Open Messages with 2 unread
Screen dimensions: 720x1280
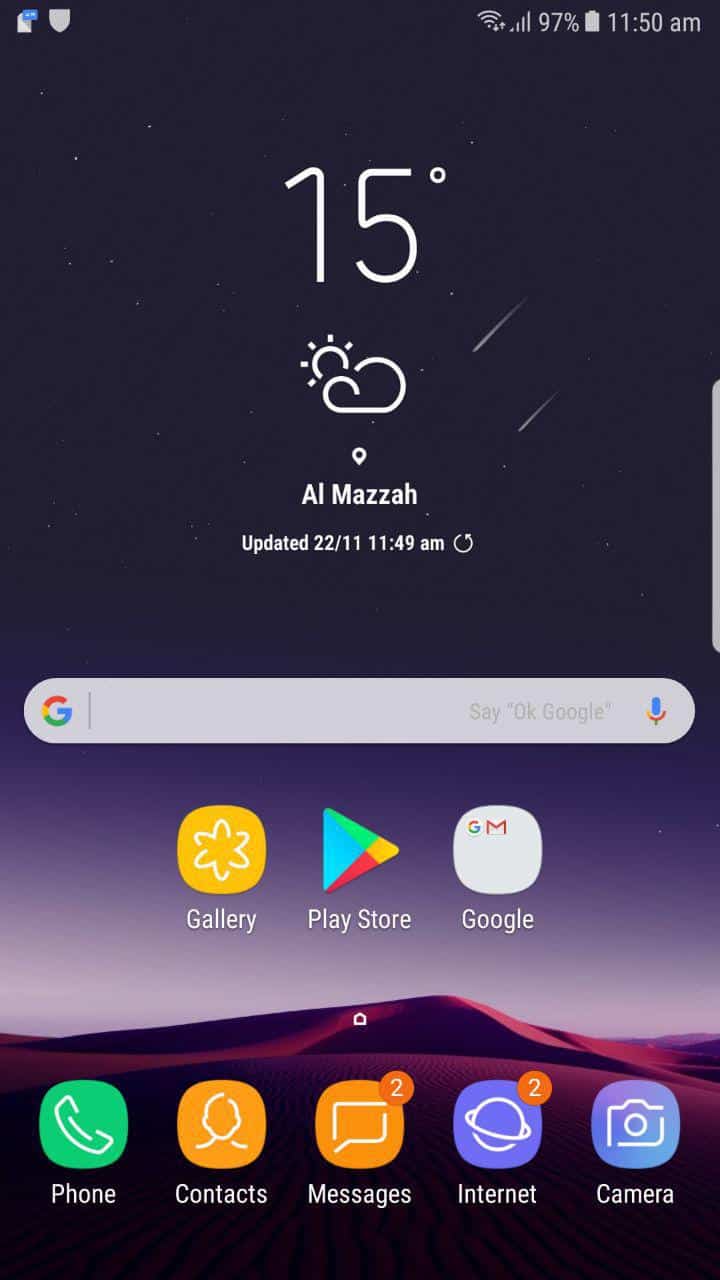pos(359,1125)
